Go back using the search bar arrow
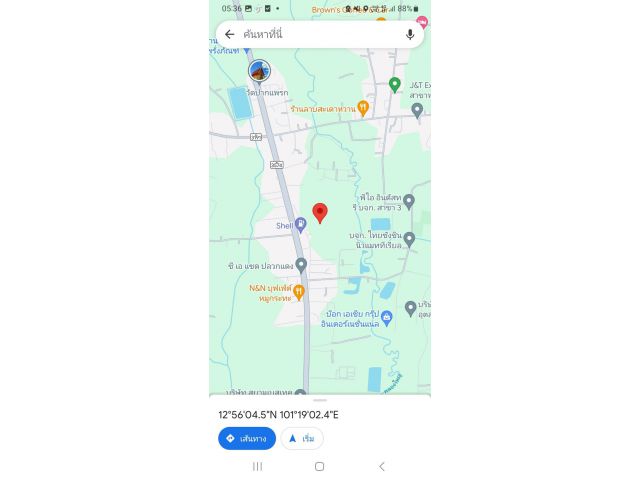Screen dimensions: 640x480 pyautogui.click(x=230, y=34)
